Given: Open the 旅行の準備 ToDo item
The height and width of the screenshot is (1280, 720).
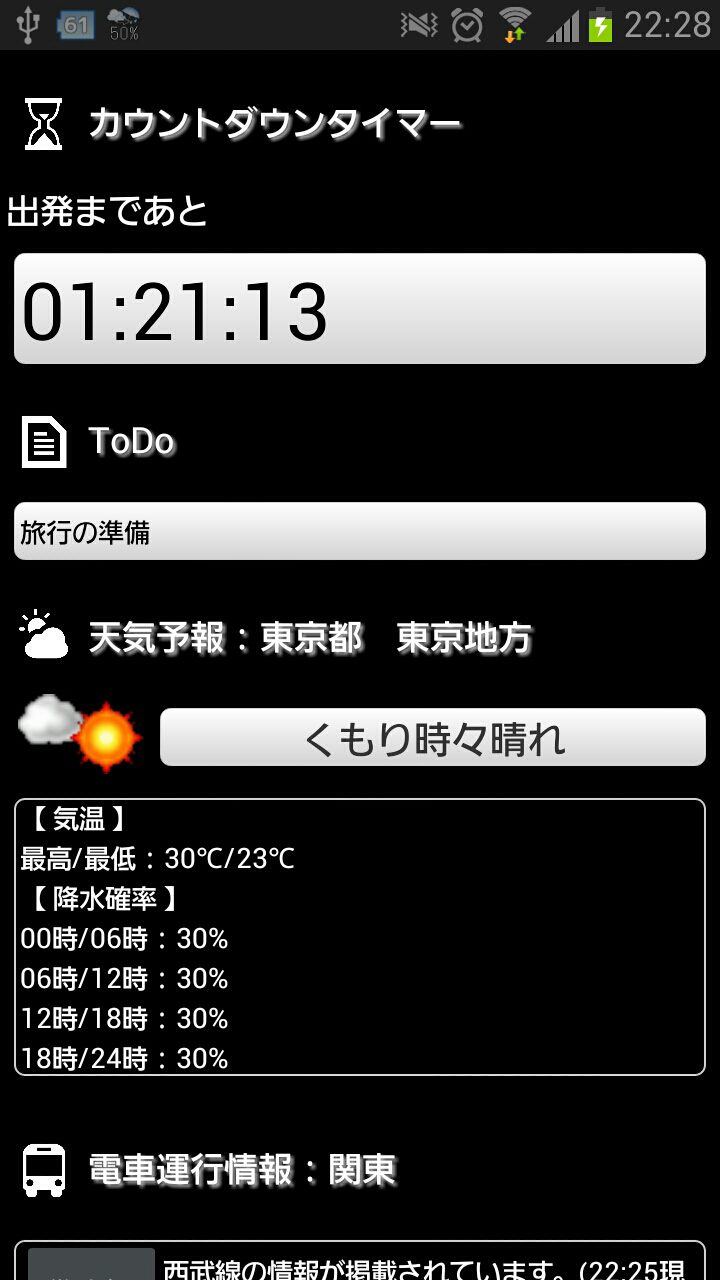Looking at the screenshot, I should pos(360,531).
